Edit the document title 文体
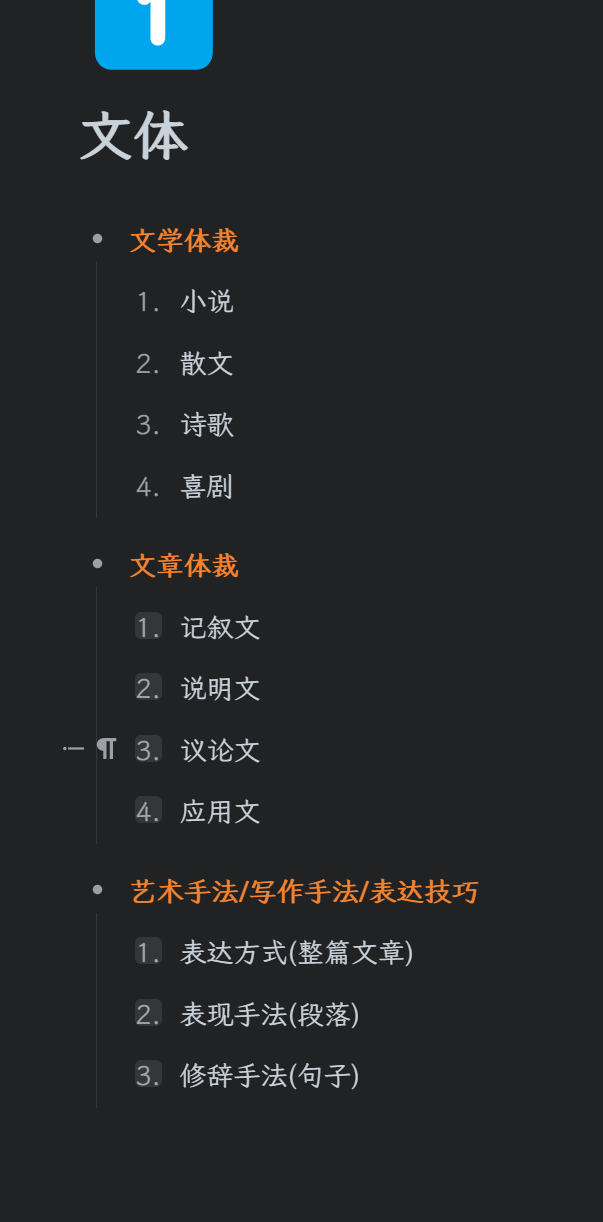 (134, 136)
